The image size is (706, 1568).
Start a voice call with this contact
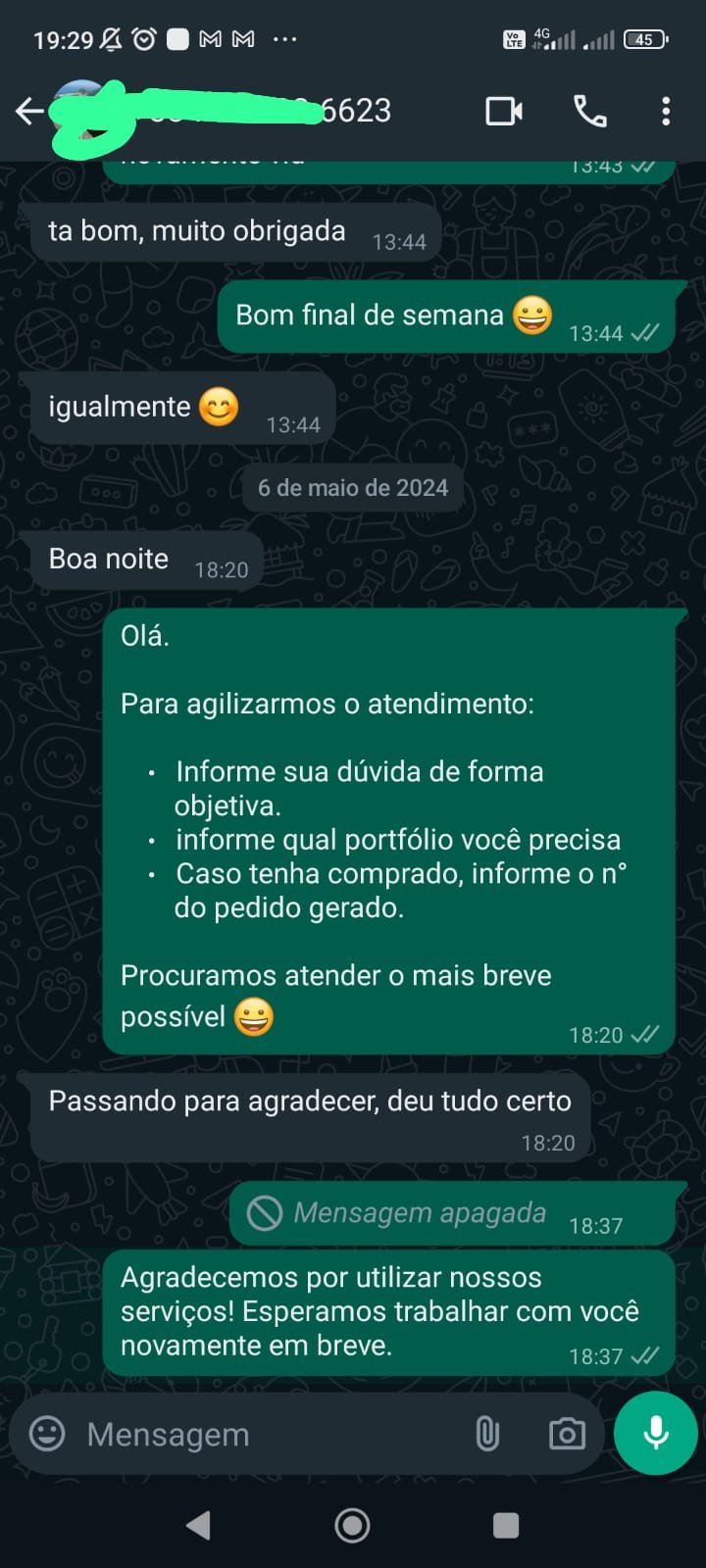coord(589,112)
